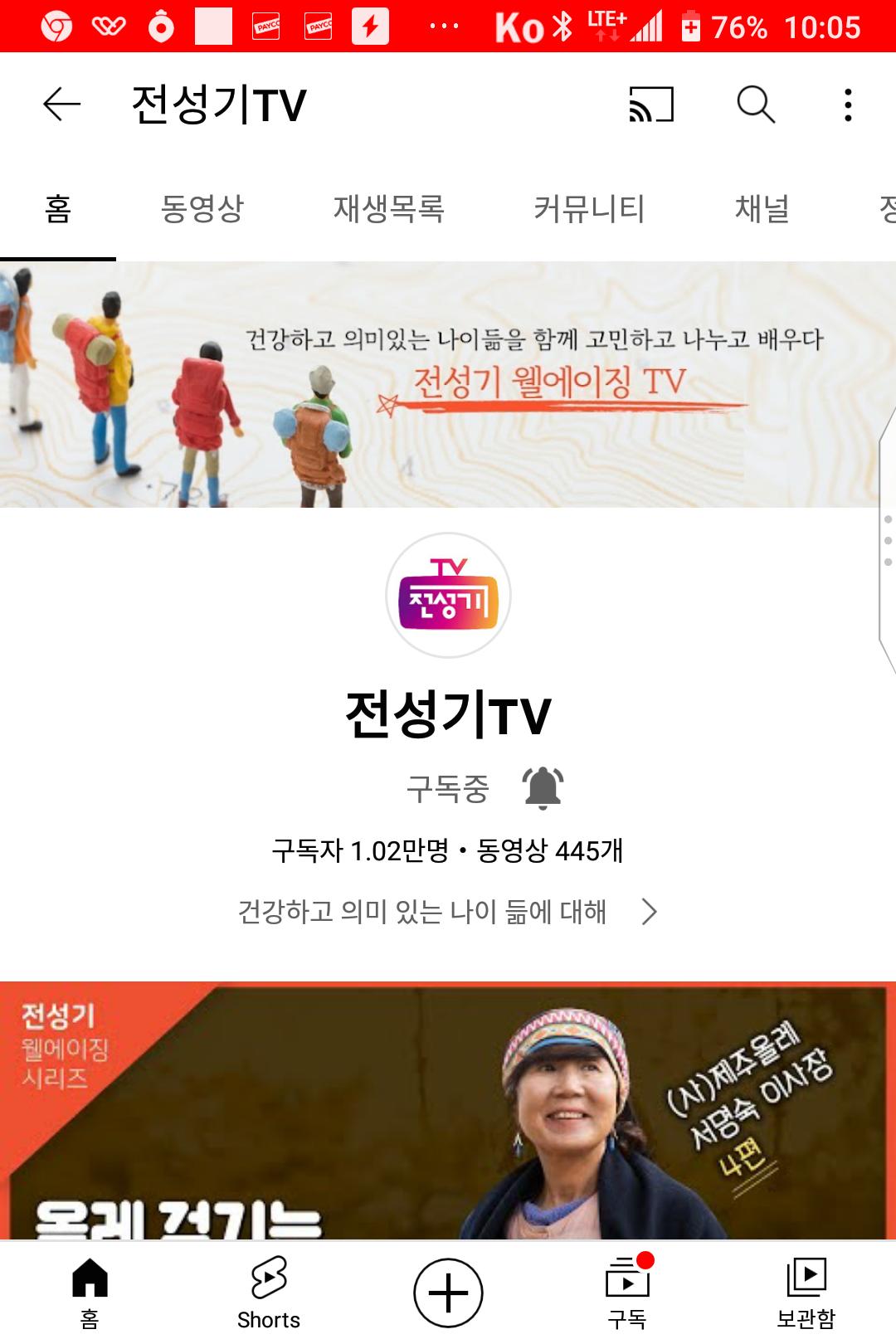Open the 커뮤니티 tab
This screenshot has width=896, height=1344.
pos(589,209)
